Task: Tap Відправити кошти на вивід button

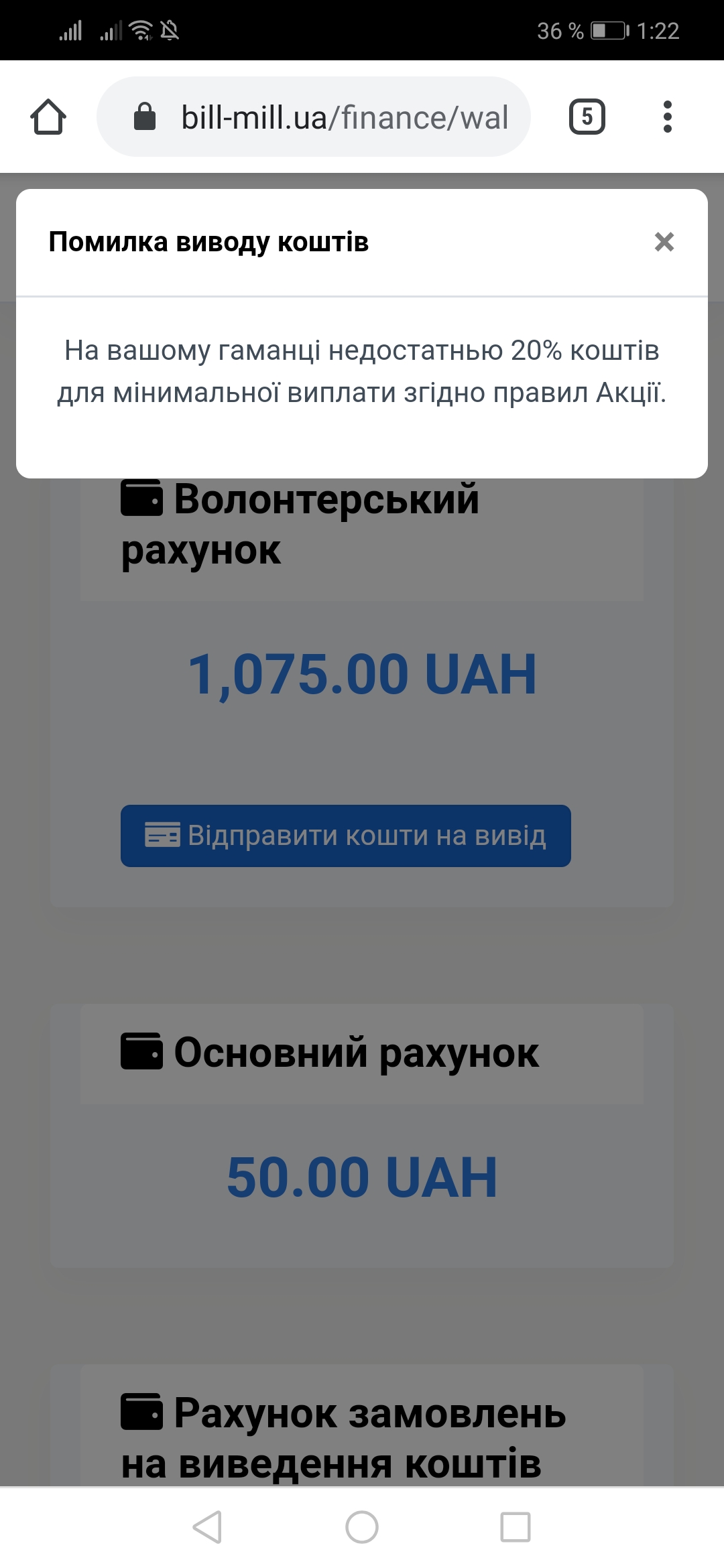Action: tap(345, 836)
